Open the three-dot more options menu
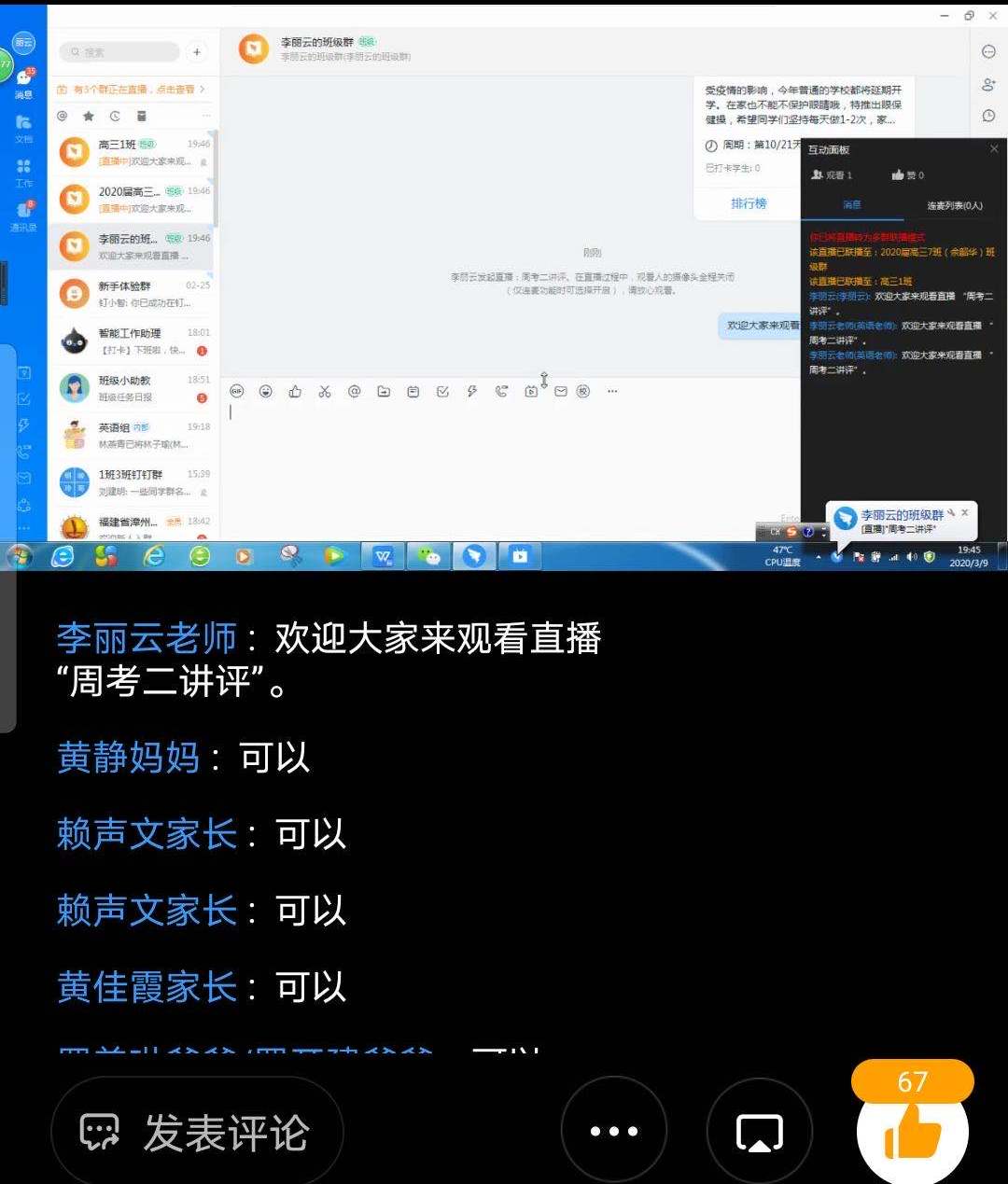This screenshot has width=1008, height=1184. click(x=613, y=1132)
